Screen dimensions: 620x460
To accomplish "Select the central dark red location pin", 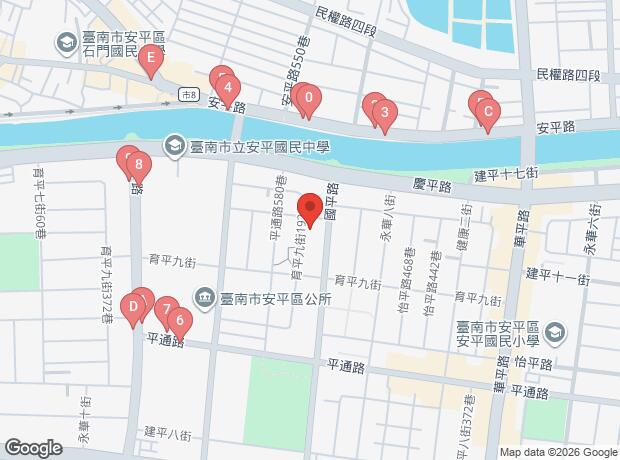I will click(310, 210).
